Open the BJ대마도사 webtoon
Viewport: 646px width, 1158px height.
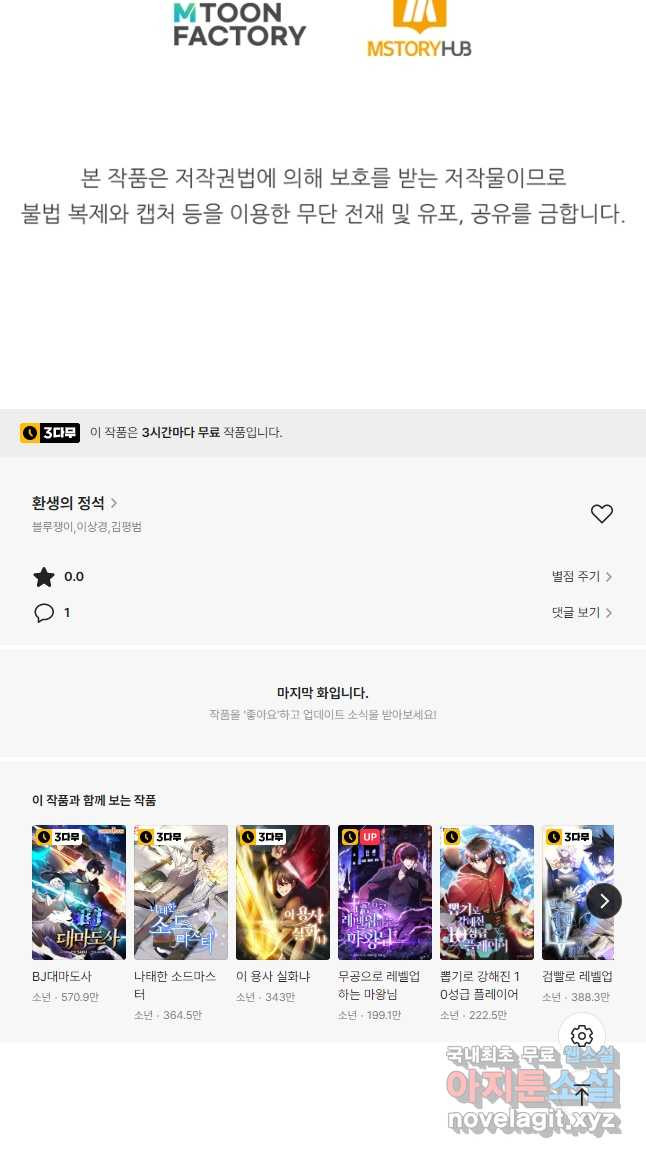tap(79, 892)
